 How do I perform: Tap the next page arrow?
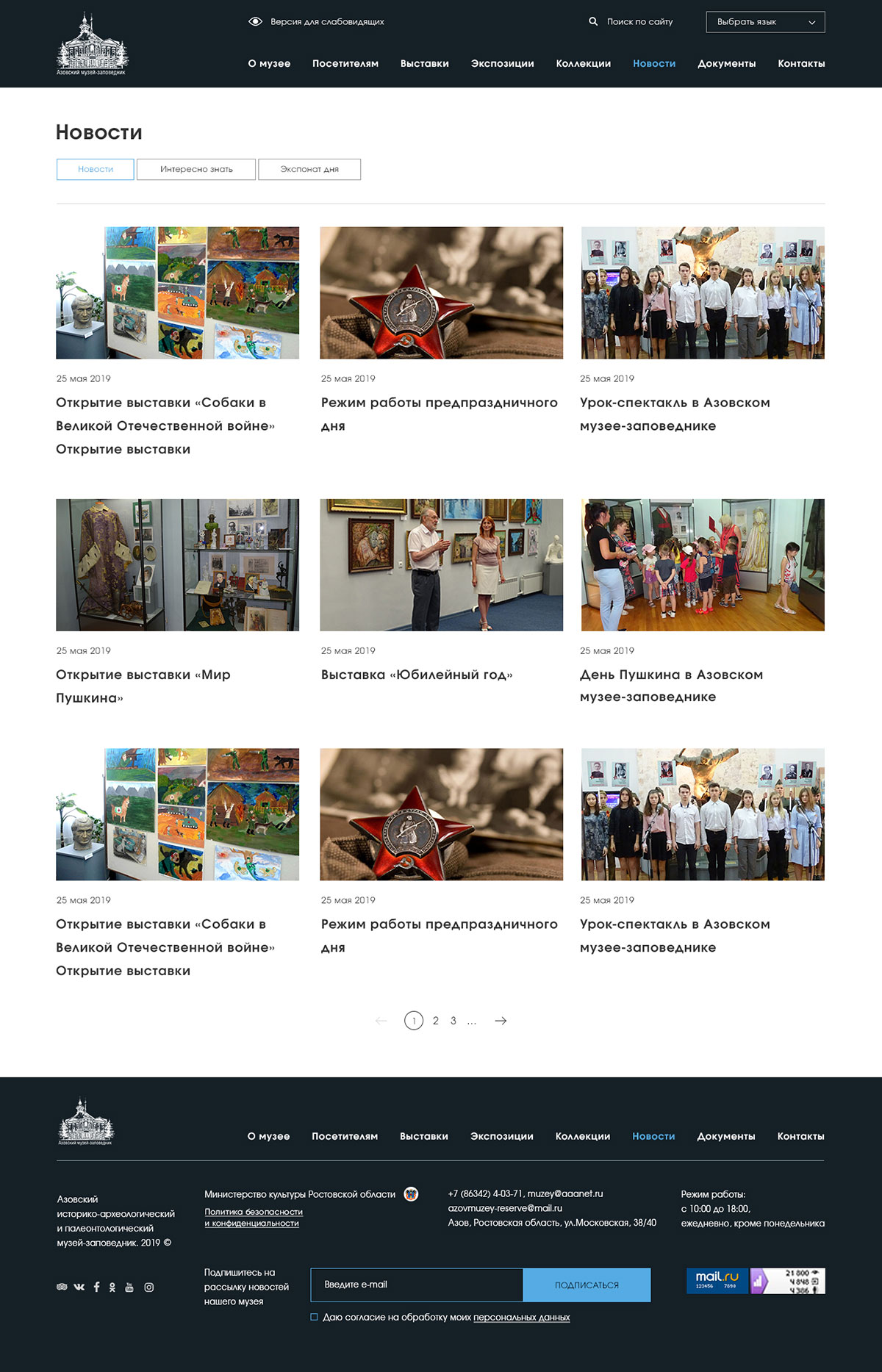point(501,1021)
